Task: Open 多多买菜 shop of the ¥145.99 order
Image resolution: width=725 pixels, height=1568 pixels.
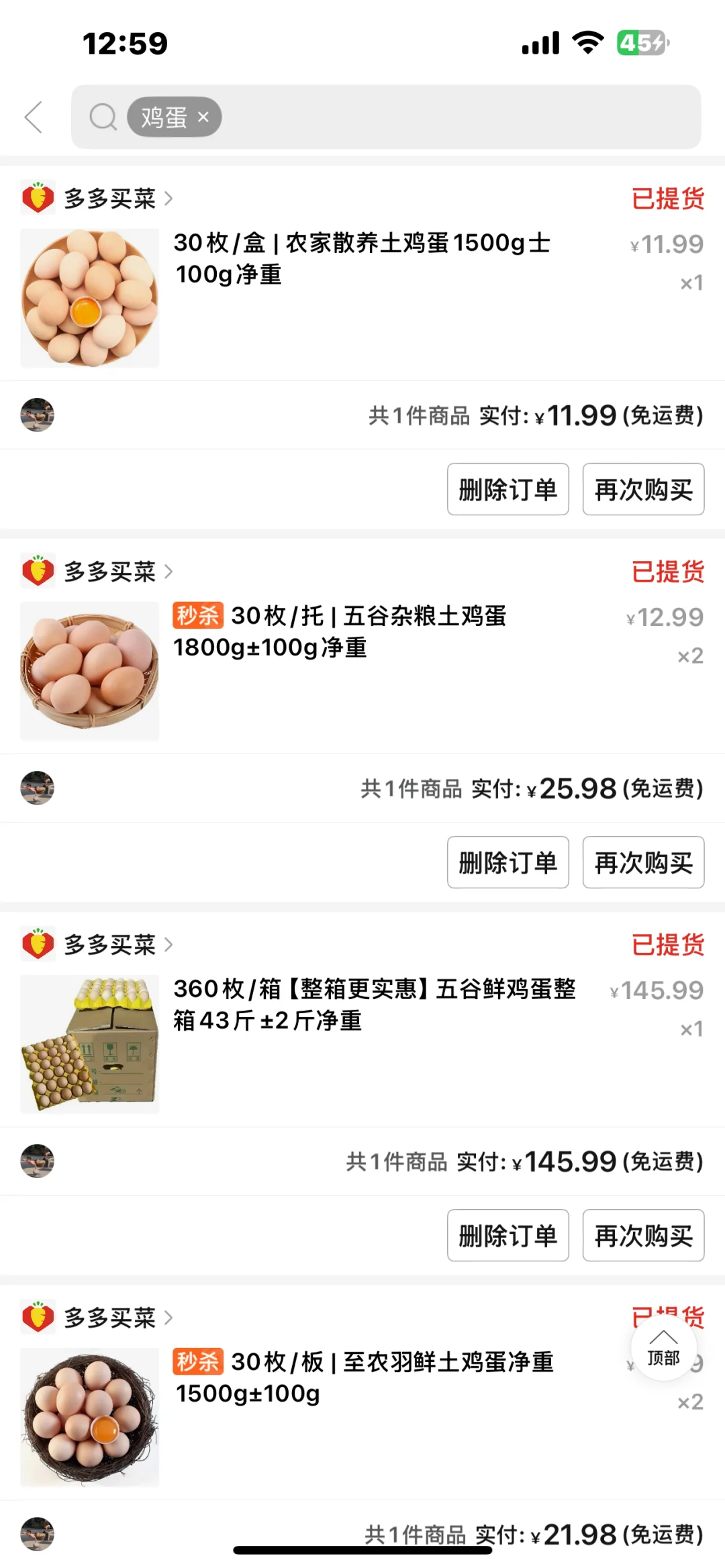Action: point(109,945)
